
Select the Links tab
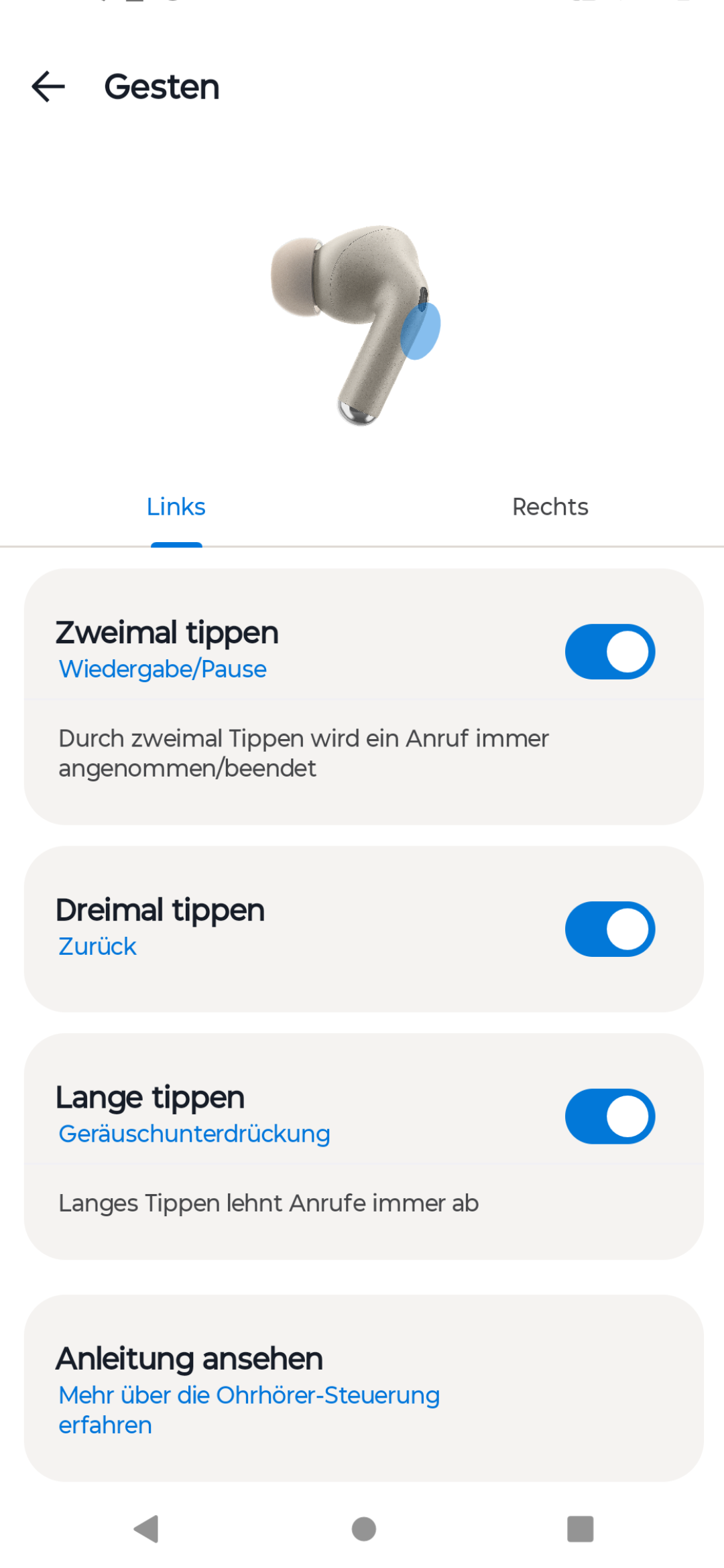pos(176,507)
